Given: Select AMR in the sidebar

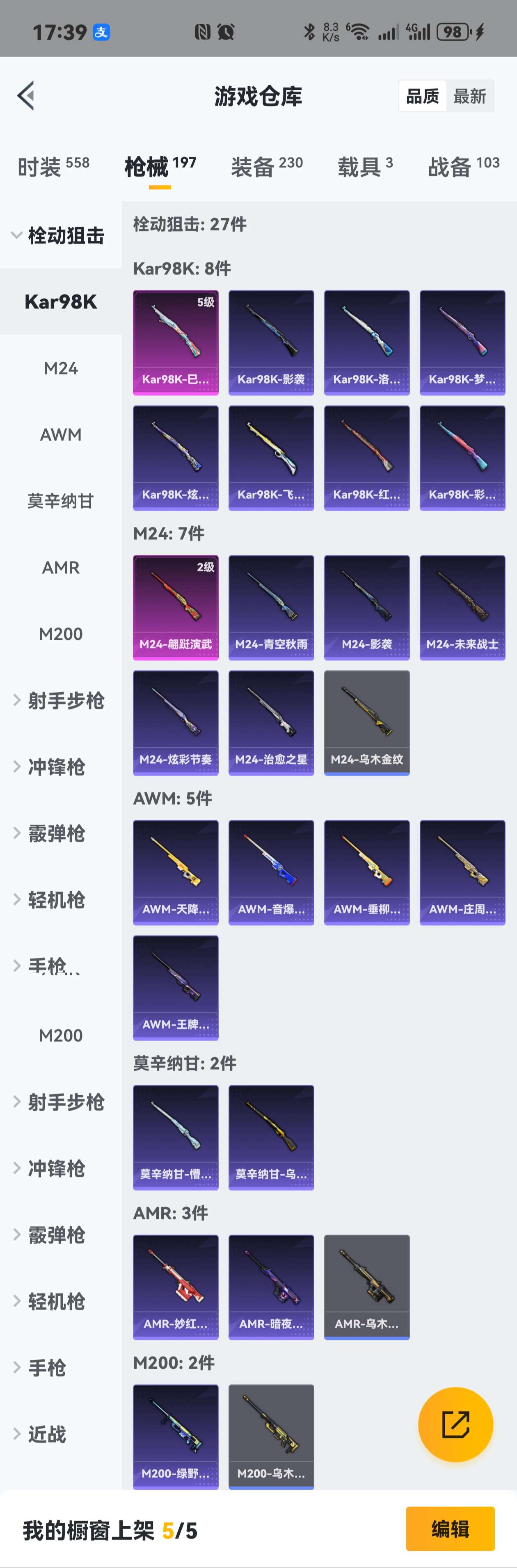Looking at the screenshot, I should 60,567.
